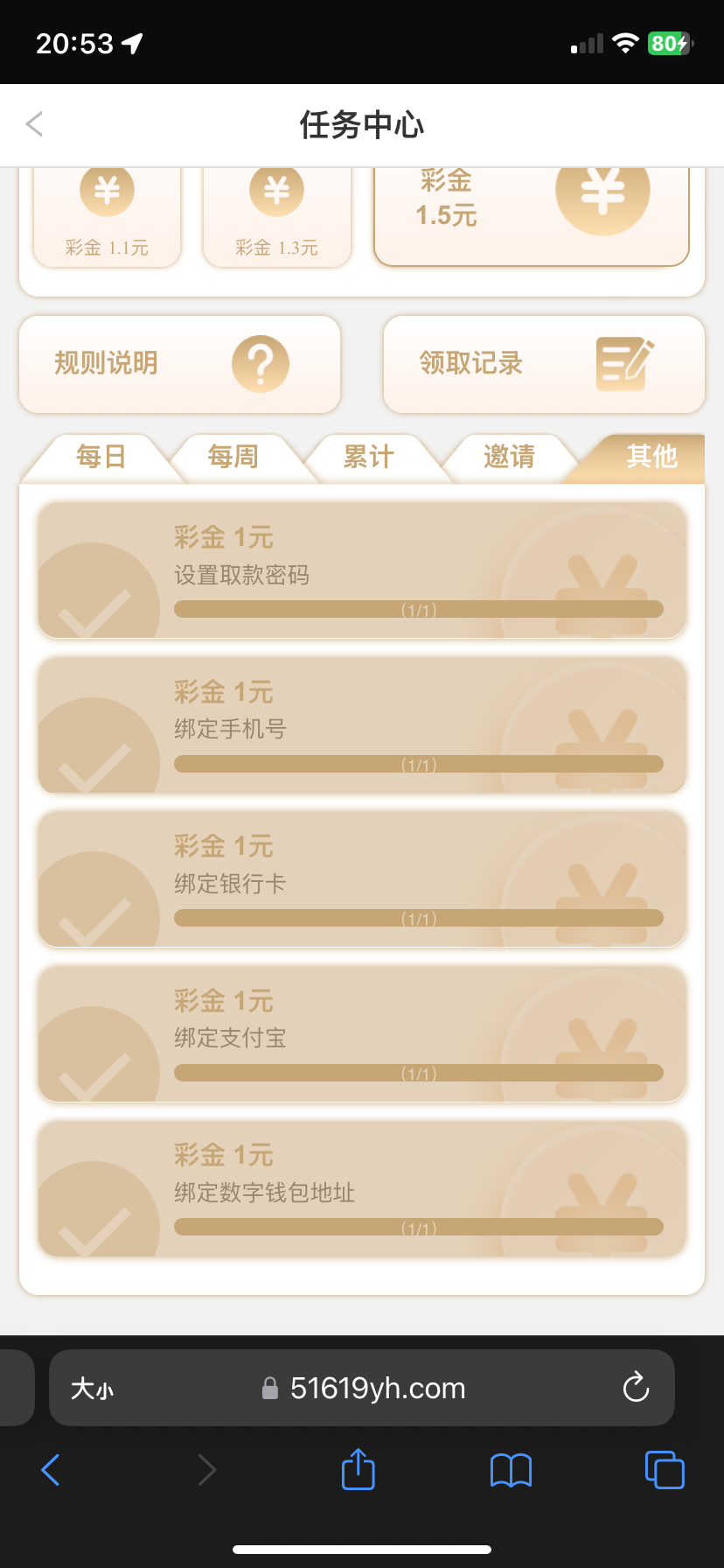Open the 绑定支付宝 task card
The width and height of the screenshot is (724, 1568).
[x=361, y=1033]
